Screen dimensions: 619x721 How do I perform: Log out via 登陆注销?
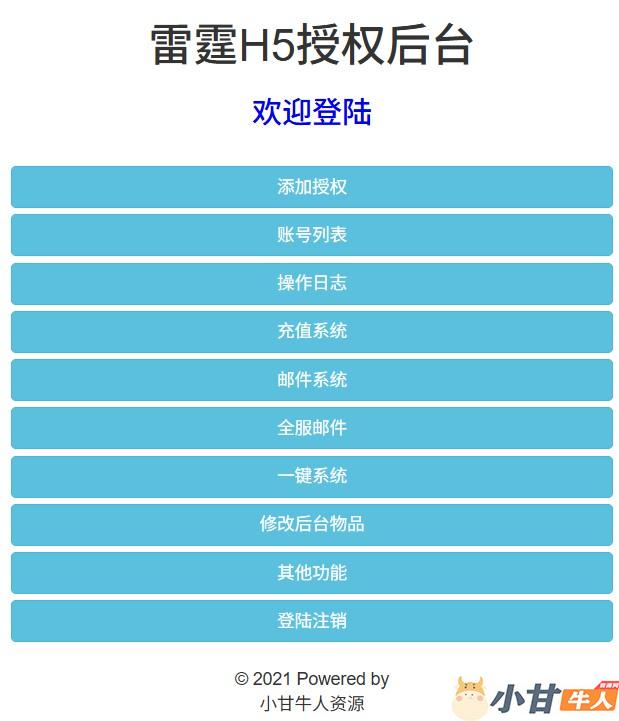311,621
